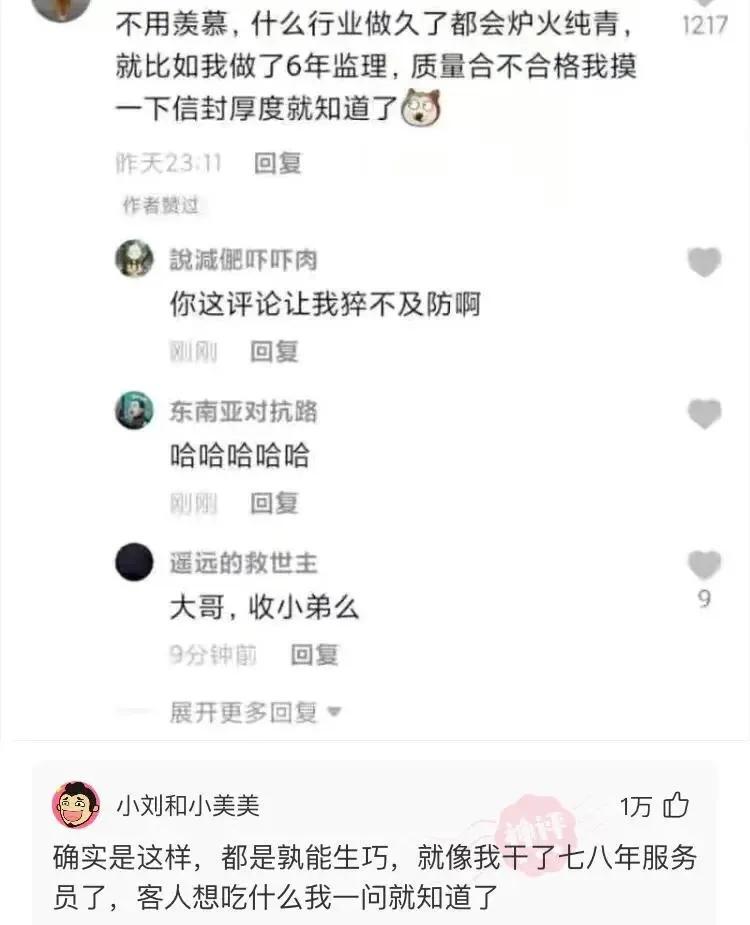
Task: Click the timestamp '9分钟前'
Action: point(212,655)
